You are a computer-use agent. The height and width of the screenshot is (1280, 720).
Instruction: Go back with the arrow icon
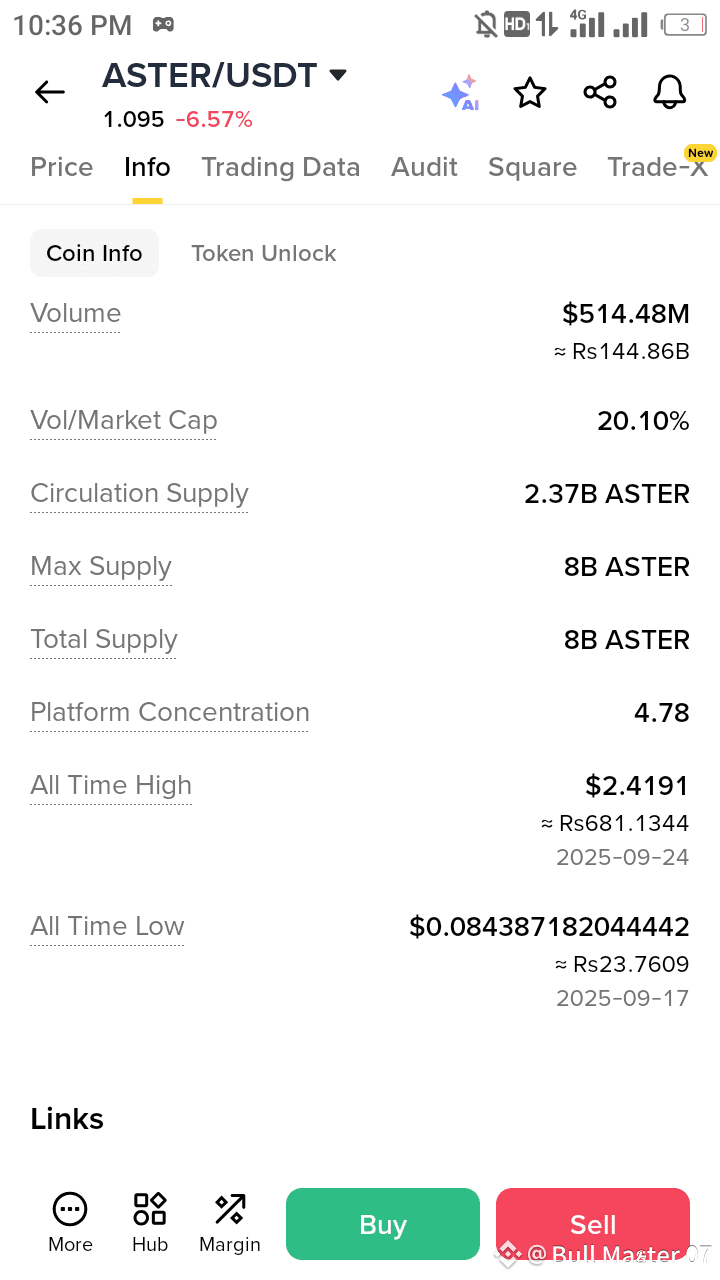[50, 93]
